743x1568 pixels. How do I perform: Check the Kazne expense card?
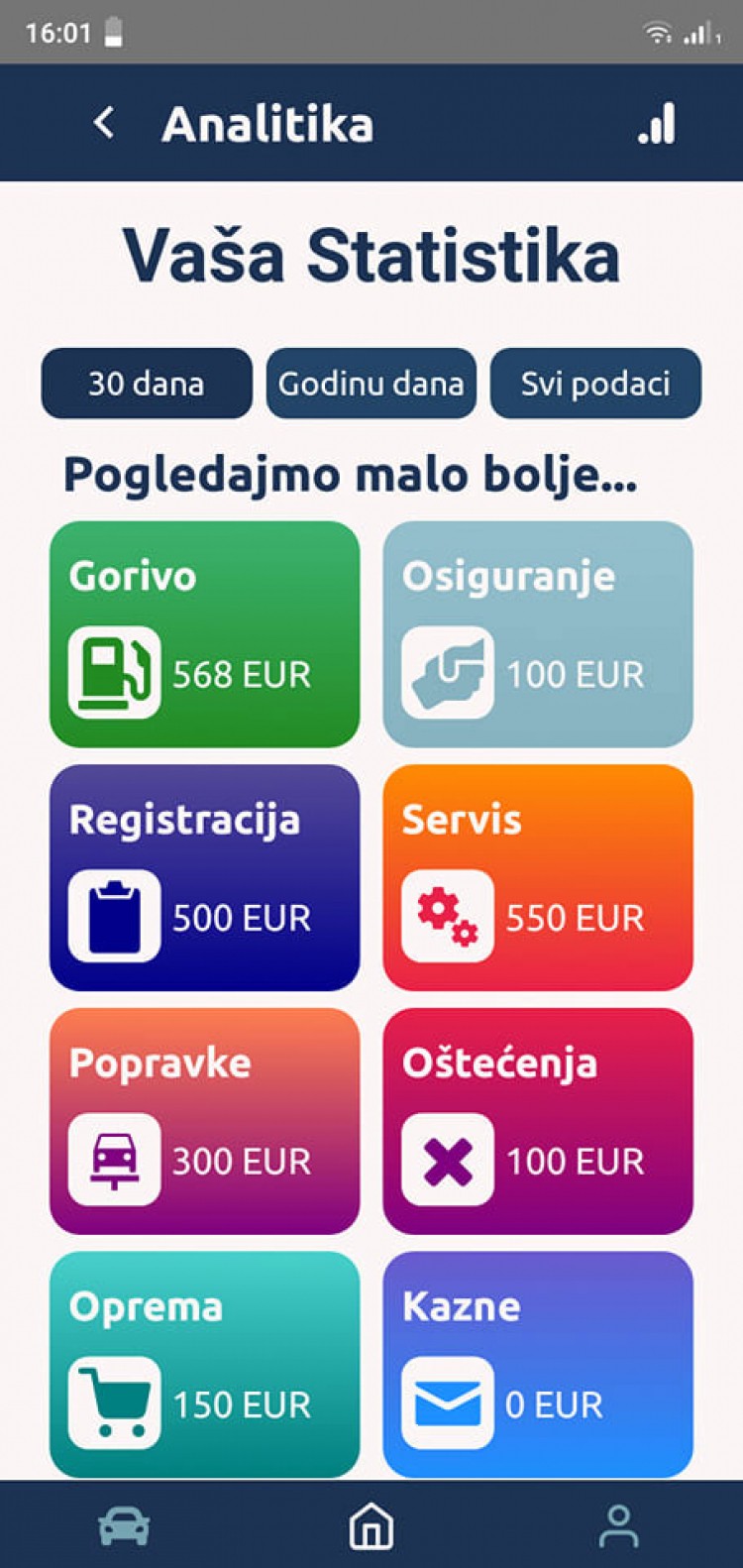coord(538,1364)
